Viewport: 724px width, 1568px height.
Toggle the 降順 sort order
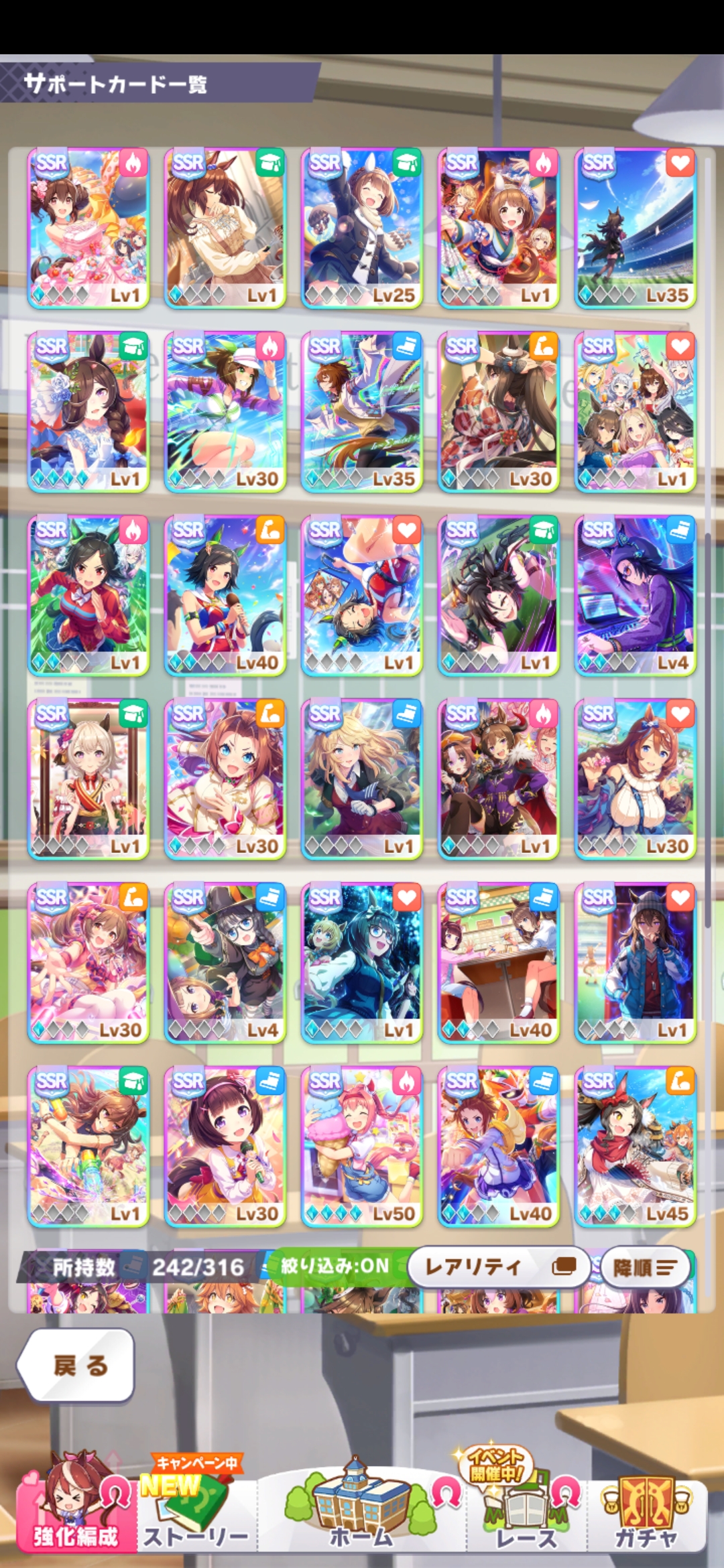(x=645, y=1267)
